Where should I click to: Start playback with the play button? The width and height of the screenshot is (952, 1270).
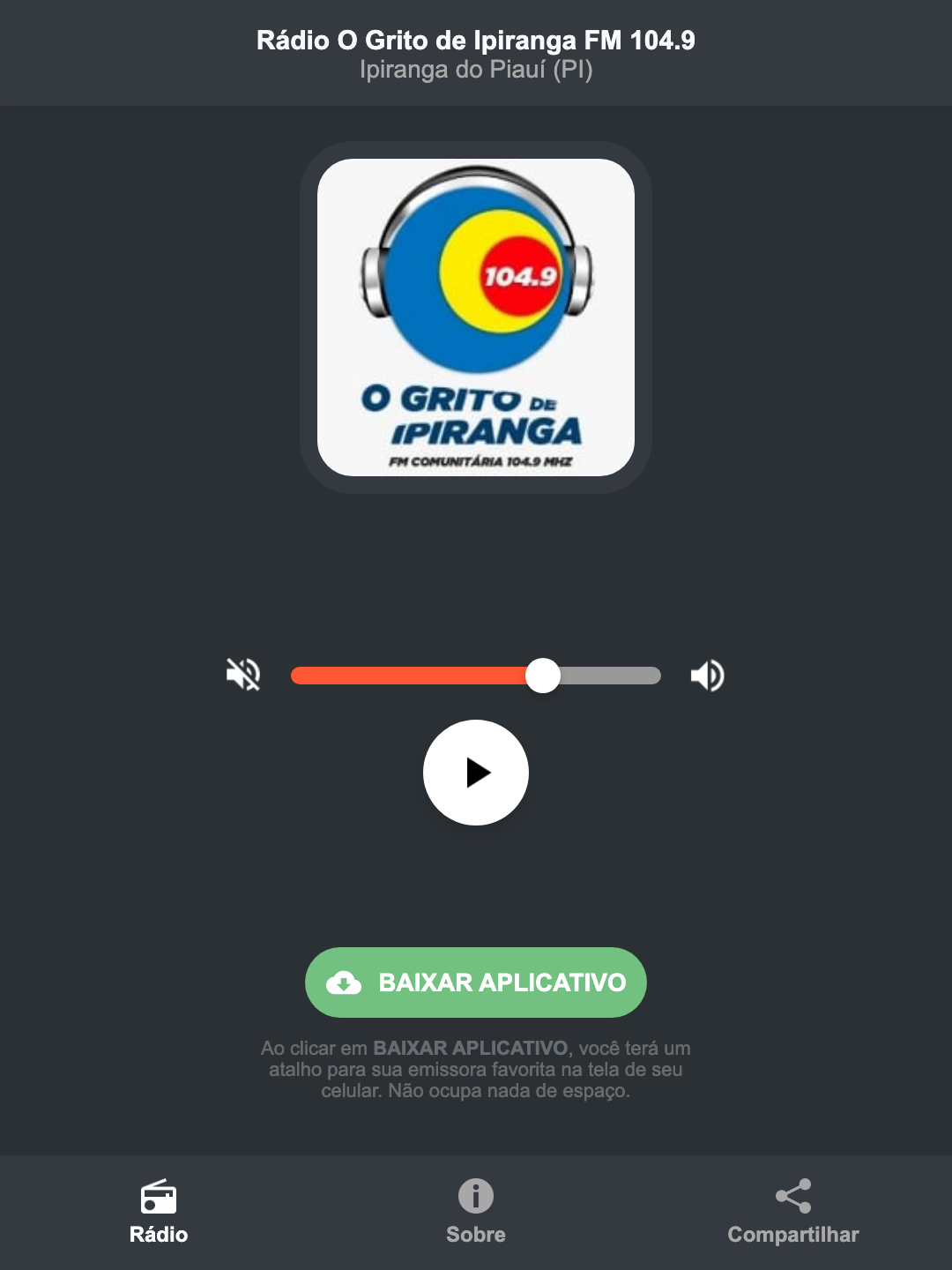476,773
